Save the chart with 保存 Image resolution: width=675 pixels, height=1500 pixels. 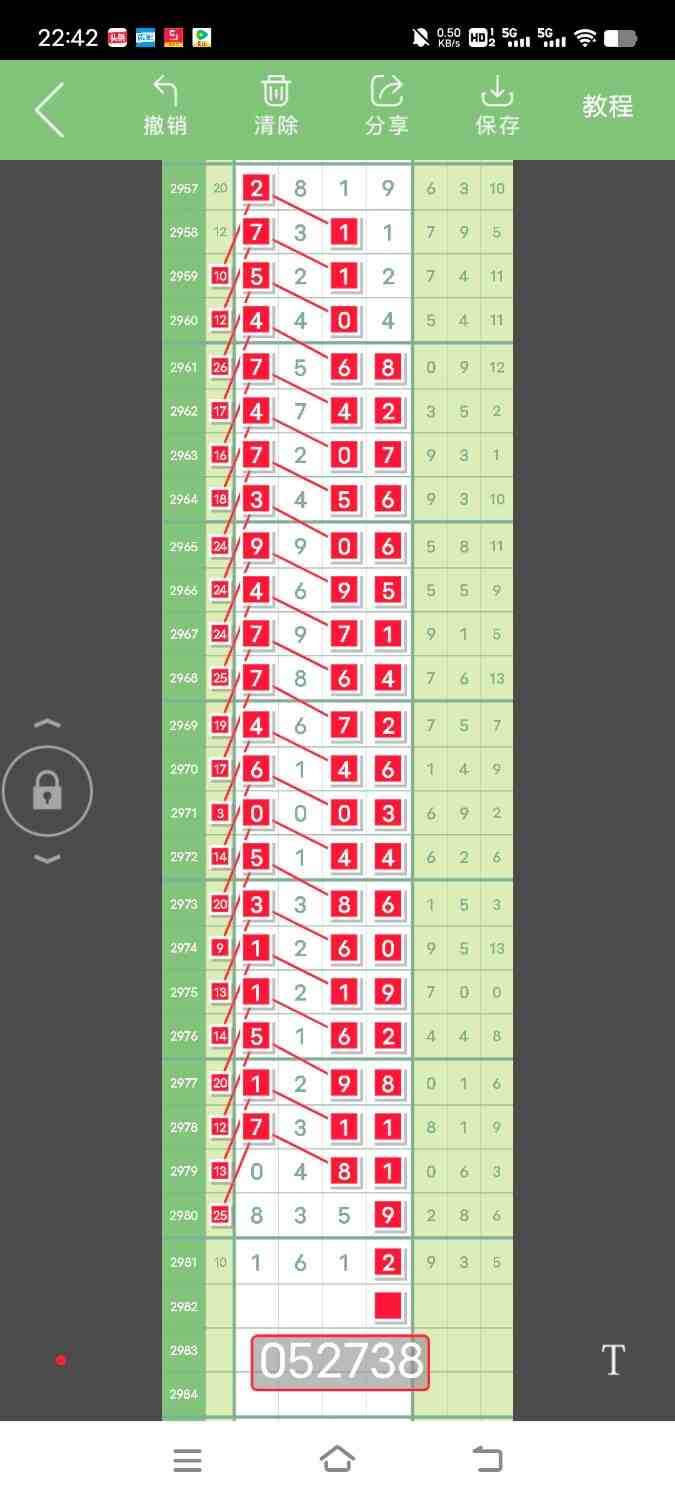[x=497, y=107]
